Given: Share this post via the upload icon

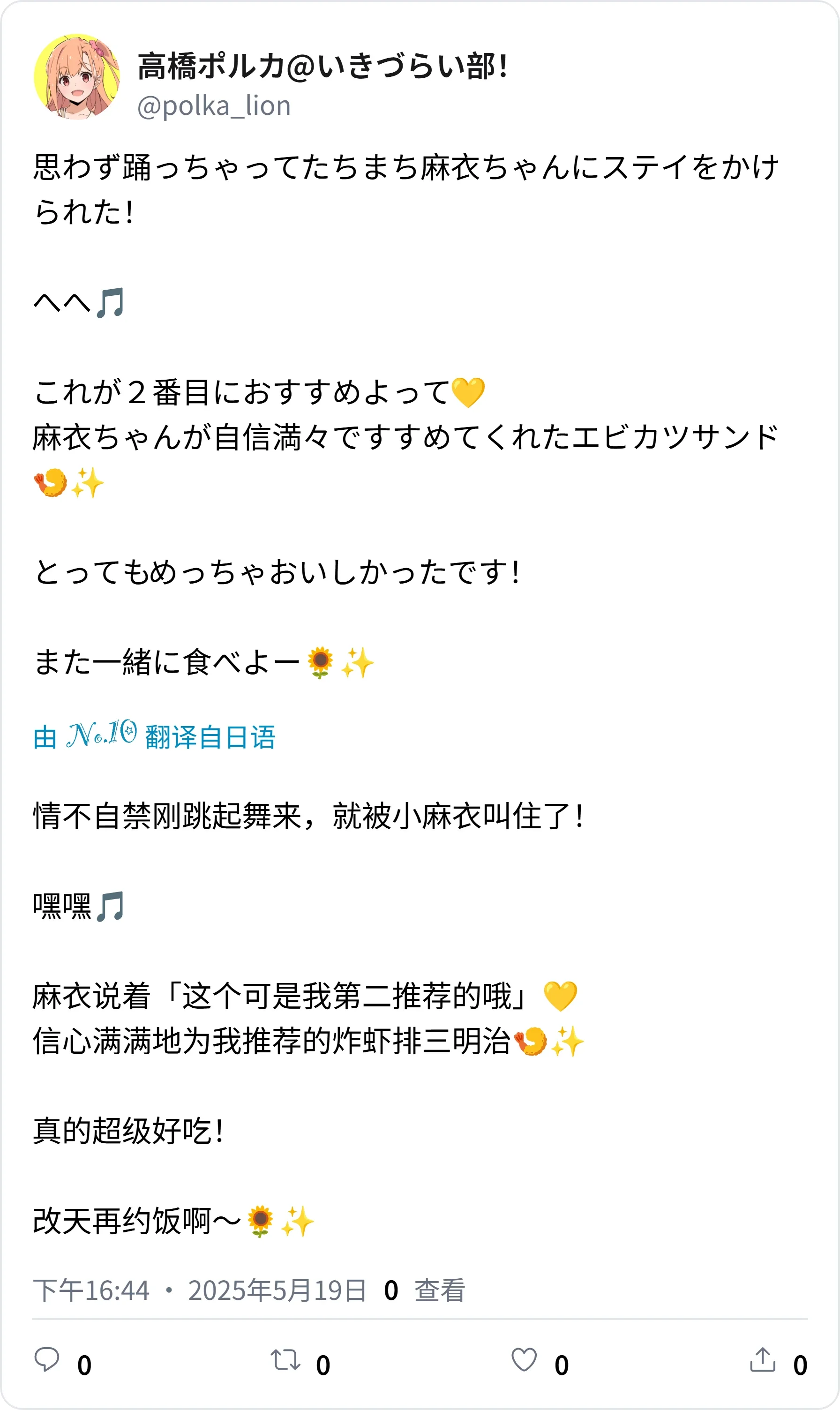Looking at the screenshot, I should click(x=763, y=1360).
